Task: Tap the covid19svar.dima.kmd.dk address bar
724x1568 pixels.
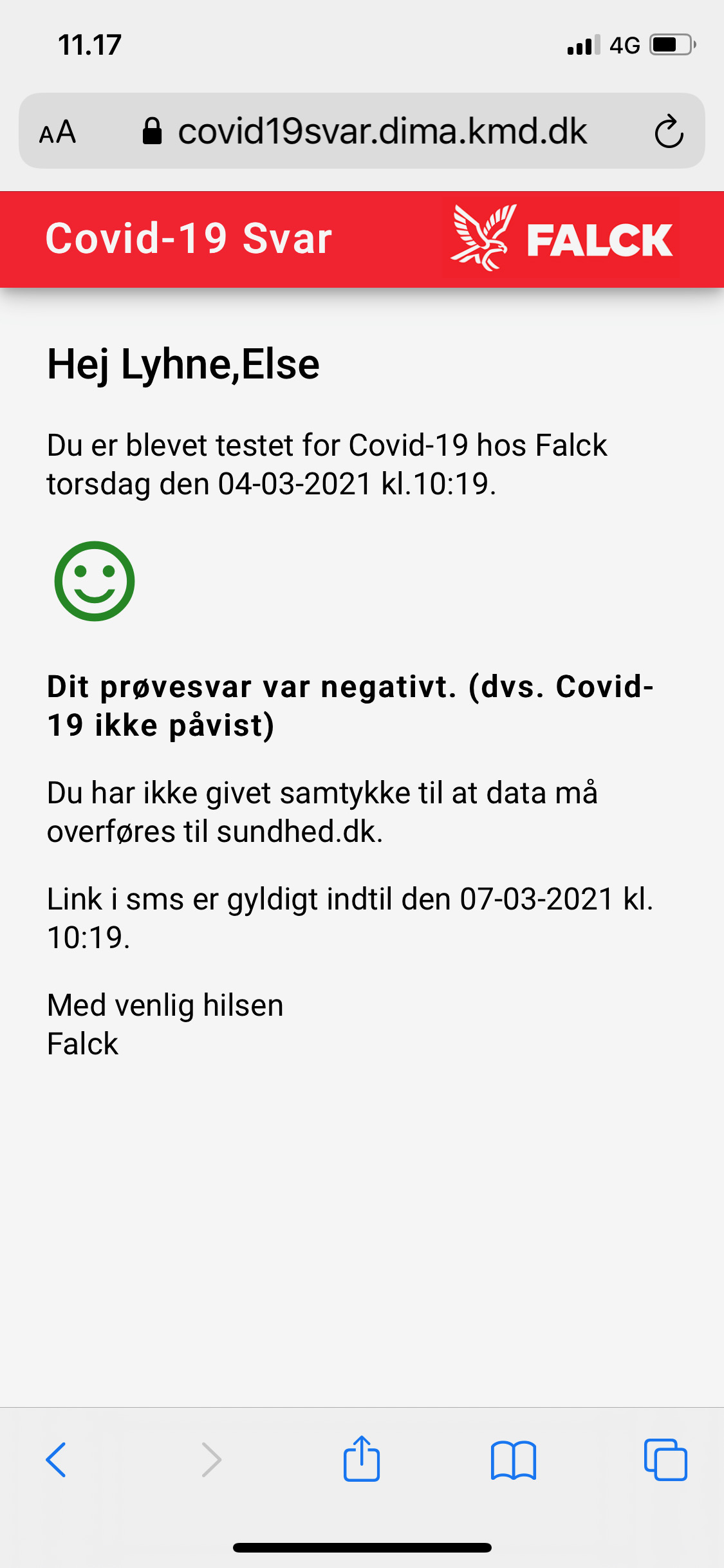Action: [x=364, y=131]
